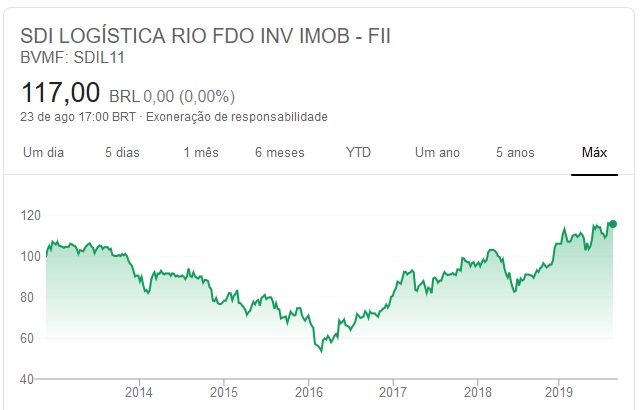Viewport: 643px width, 410px height.
Task: Show the 1 mês chart
Action: coord(200,153)
